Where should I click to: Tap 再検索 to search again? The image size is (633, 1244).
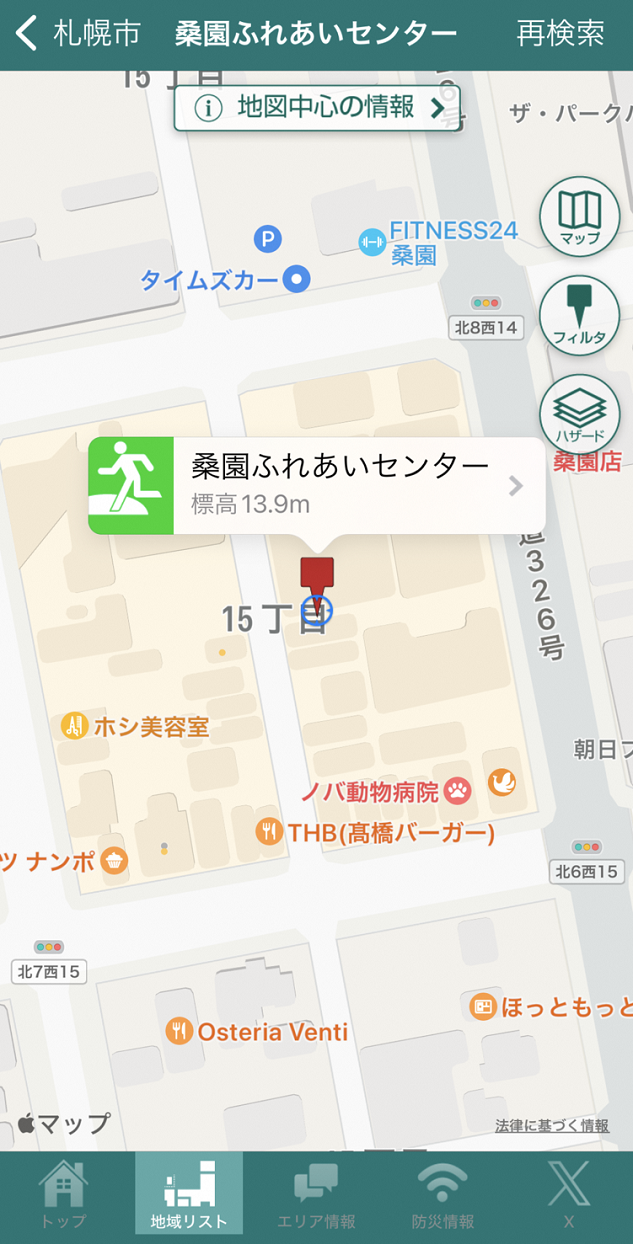(x=560, y=33)
